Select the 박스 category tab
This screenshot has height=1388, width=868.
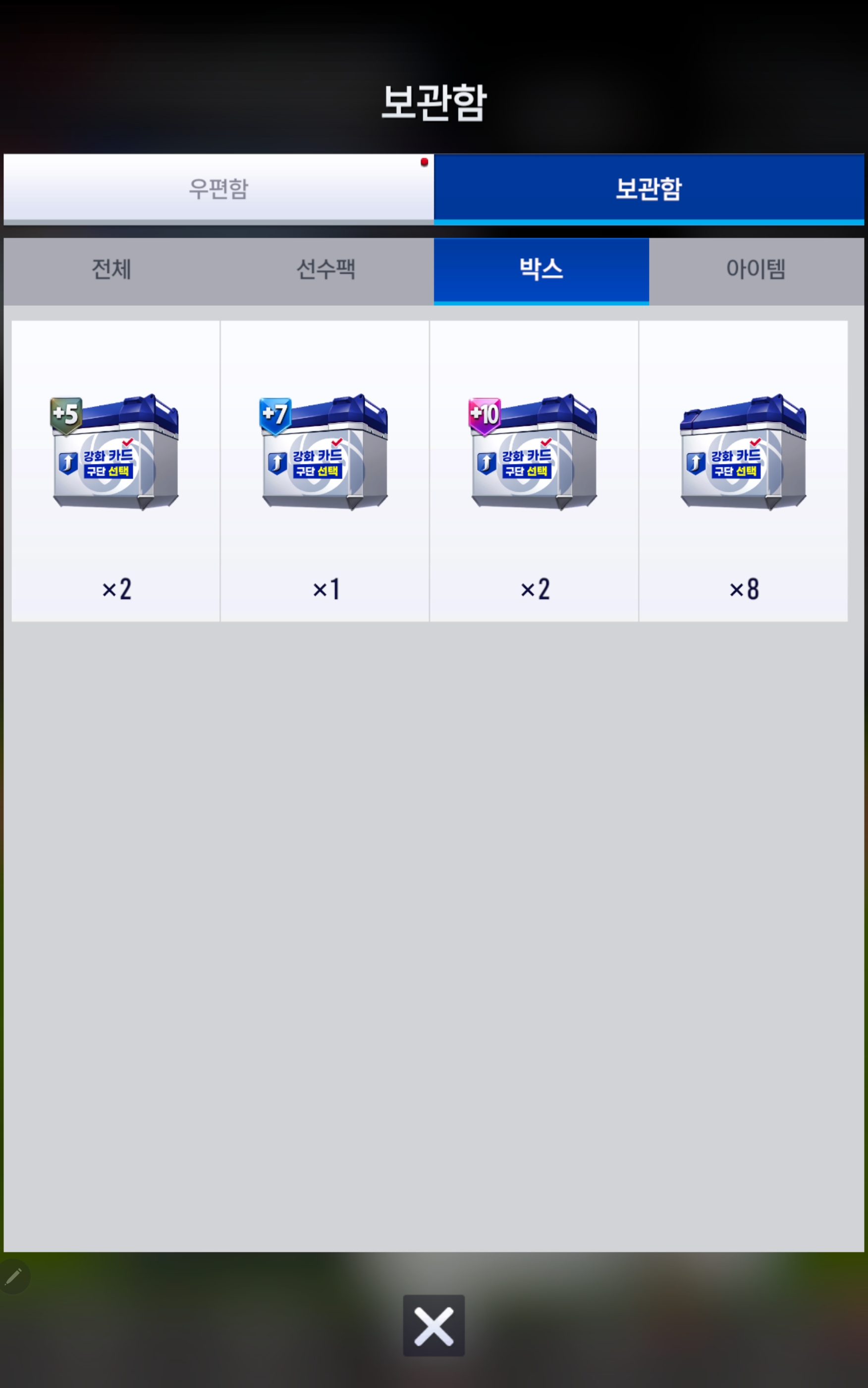click(x=541, y=269)
